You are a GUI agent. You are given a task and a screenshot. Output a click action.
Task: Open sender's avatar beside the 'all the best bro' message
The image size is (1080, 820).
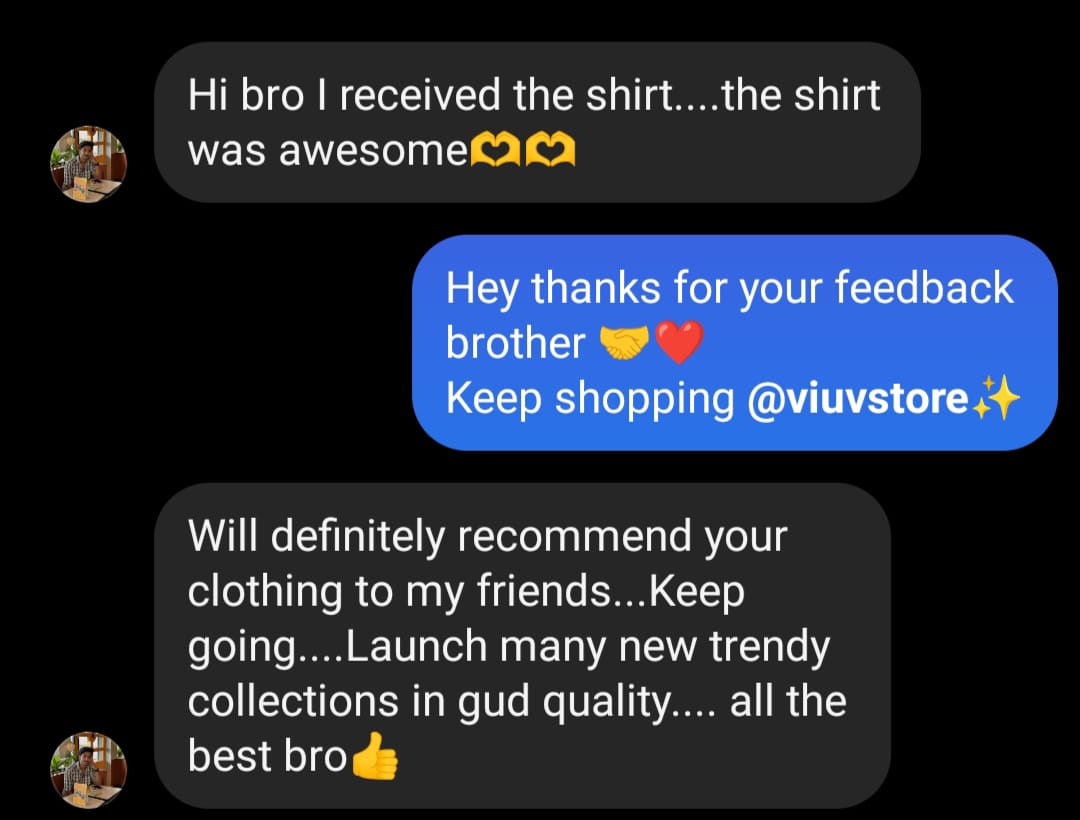(89, 769)
